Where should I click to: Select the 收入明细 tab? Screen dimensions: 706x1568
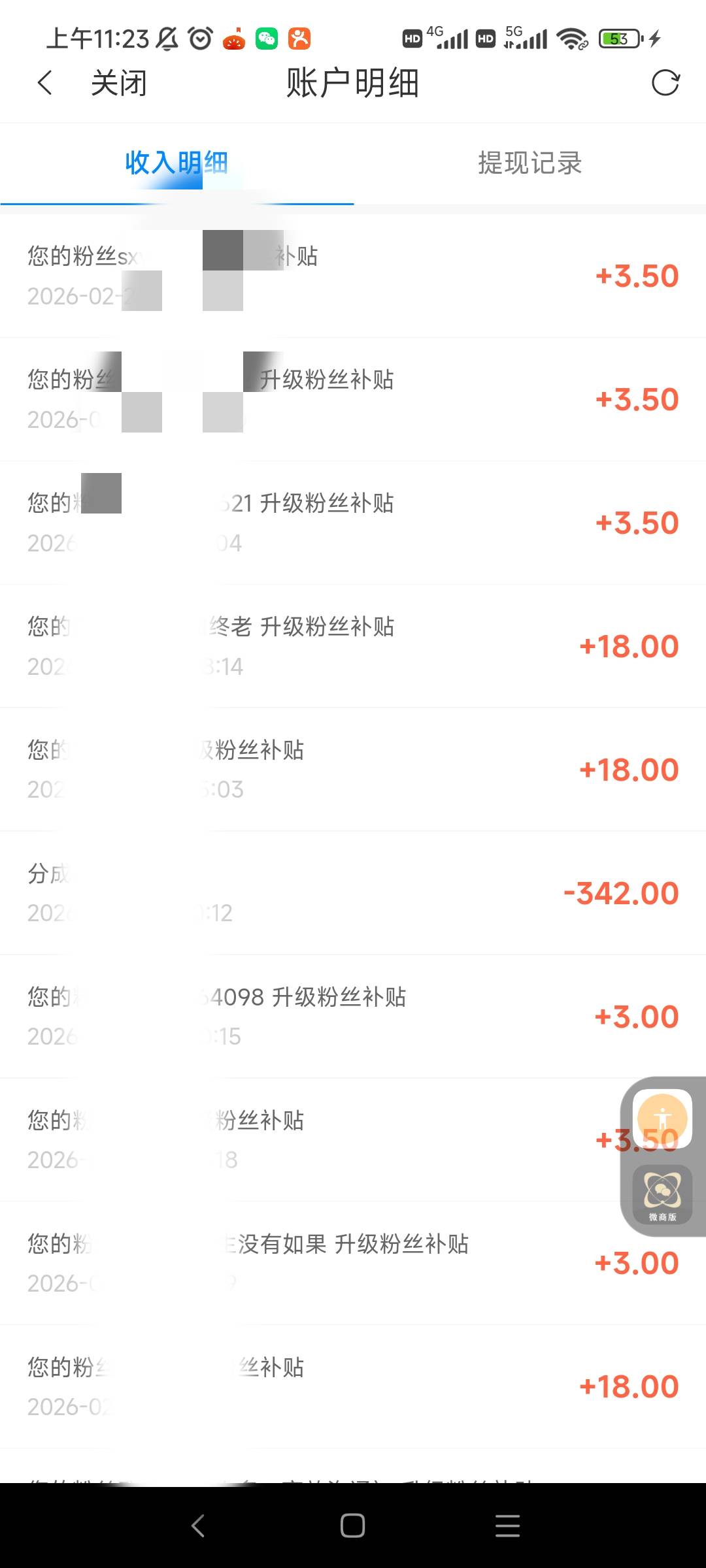(x=176, y=163)
